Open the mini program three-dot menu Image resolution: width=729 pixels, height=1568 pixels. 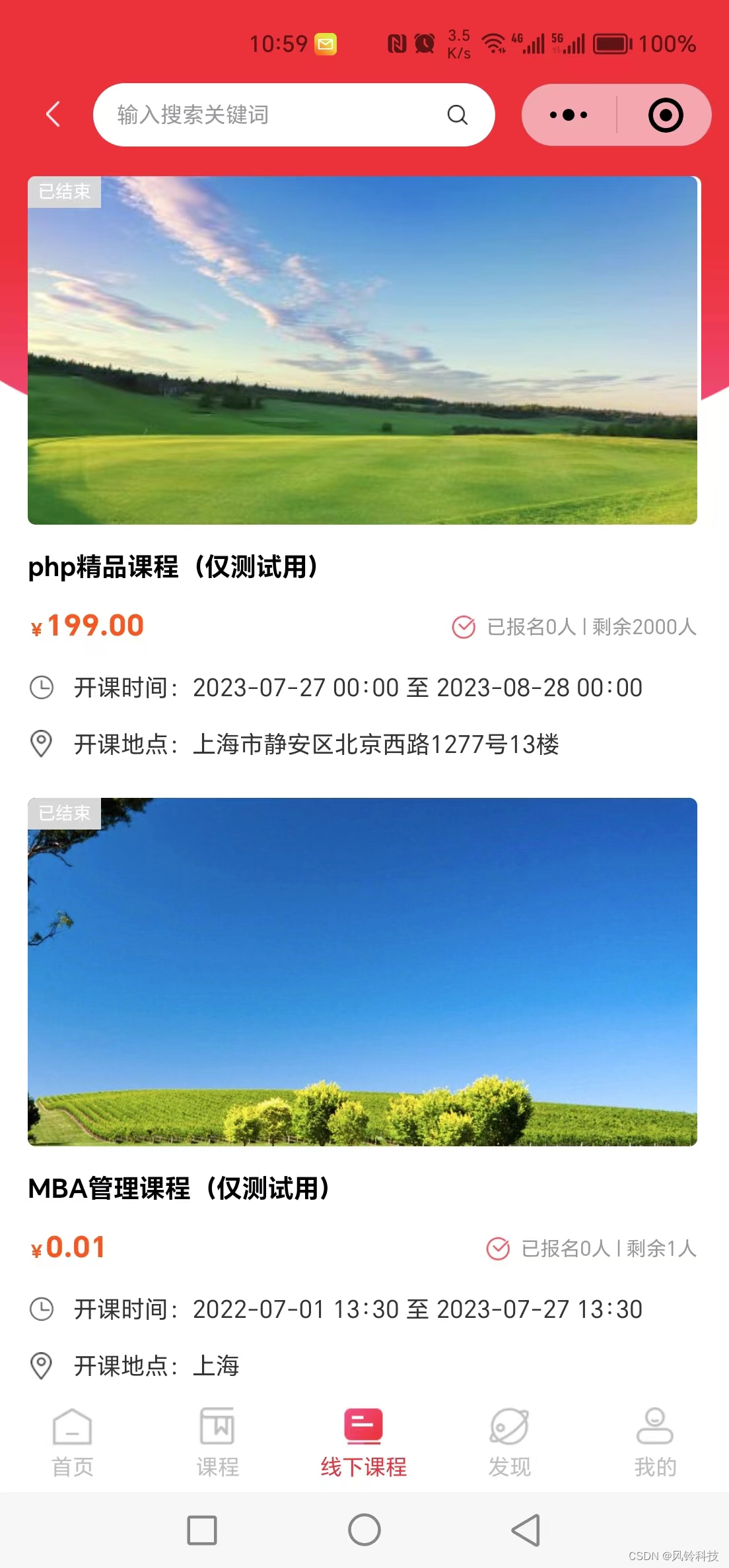click(569, 115)
